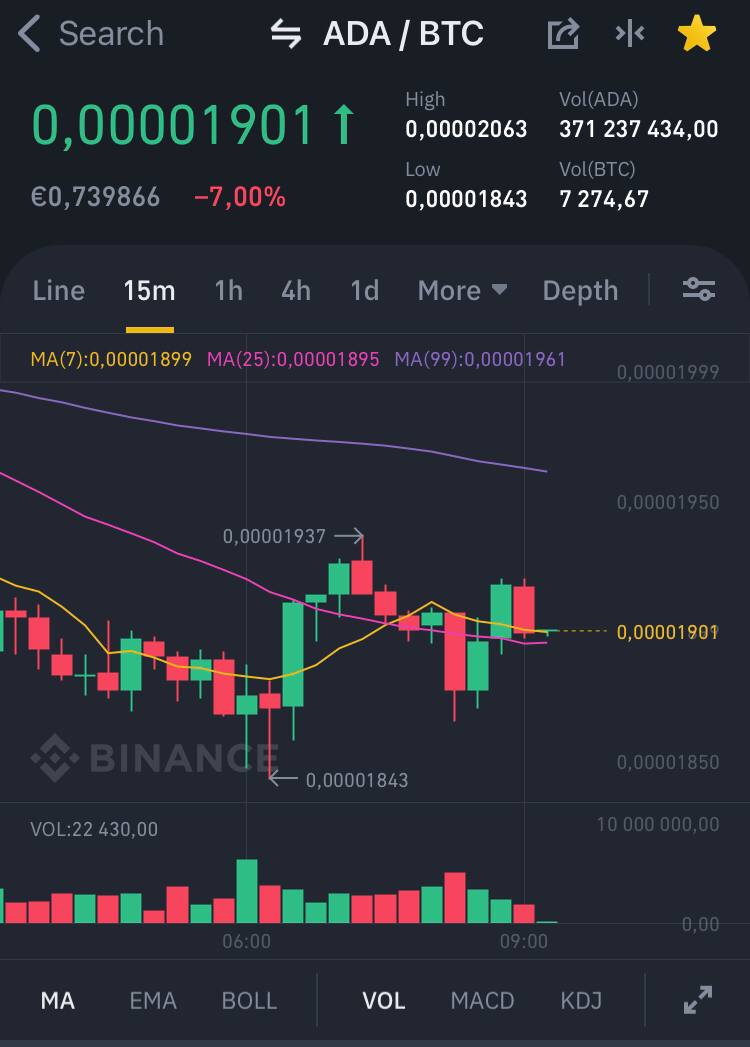Tap the collapse chart icon
Screen dimensions: 750x1047
pos(630,34)
